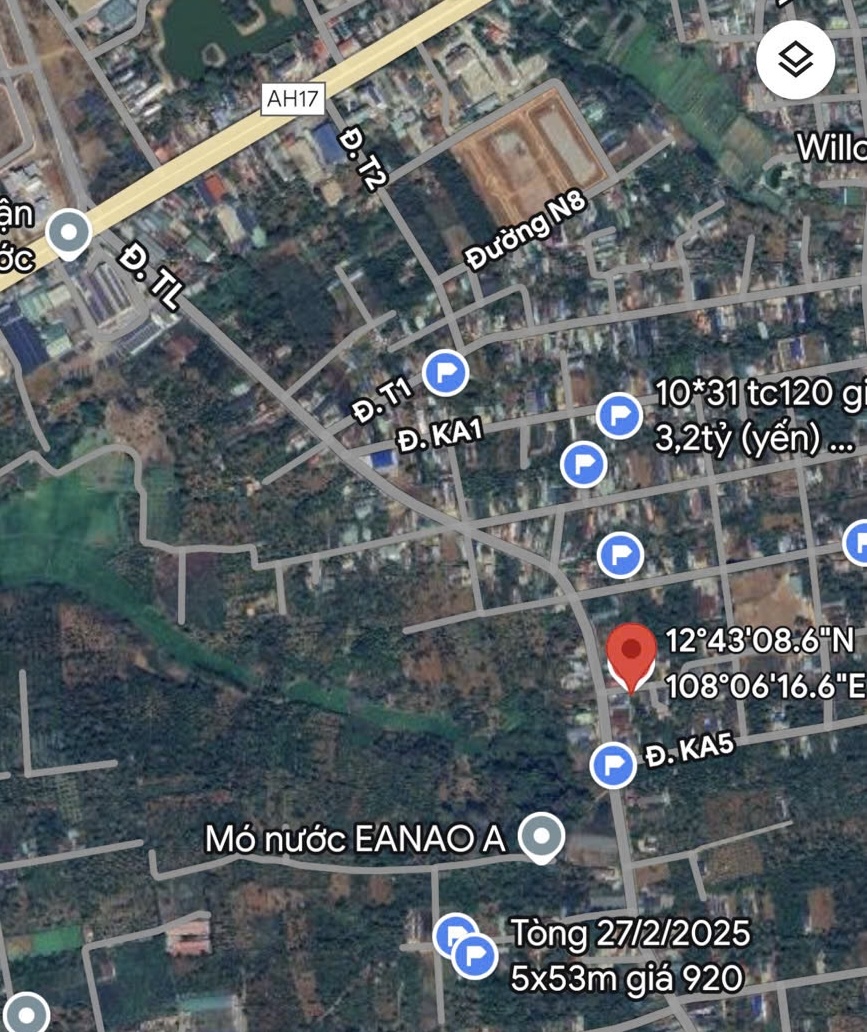Open saved pin labeled Tòng 27/2/2025

[474, 956]
